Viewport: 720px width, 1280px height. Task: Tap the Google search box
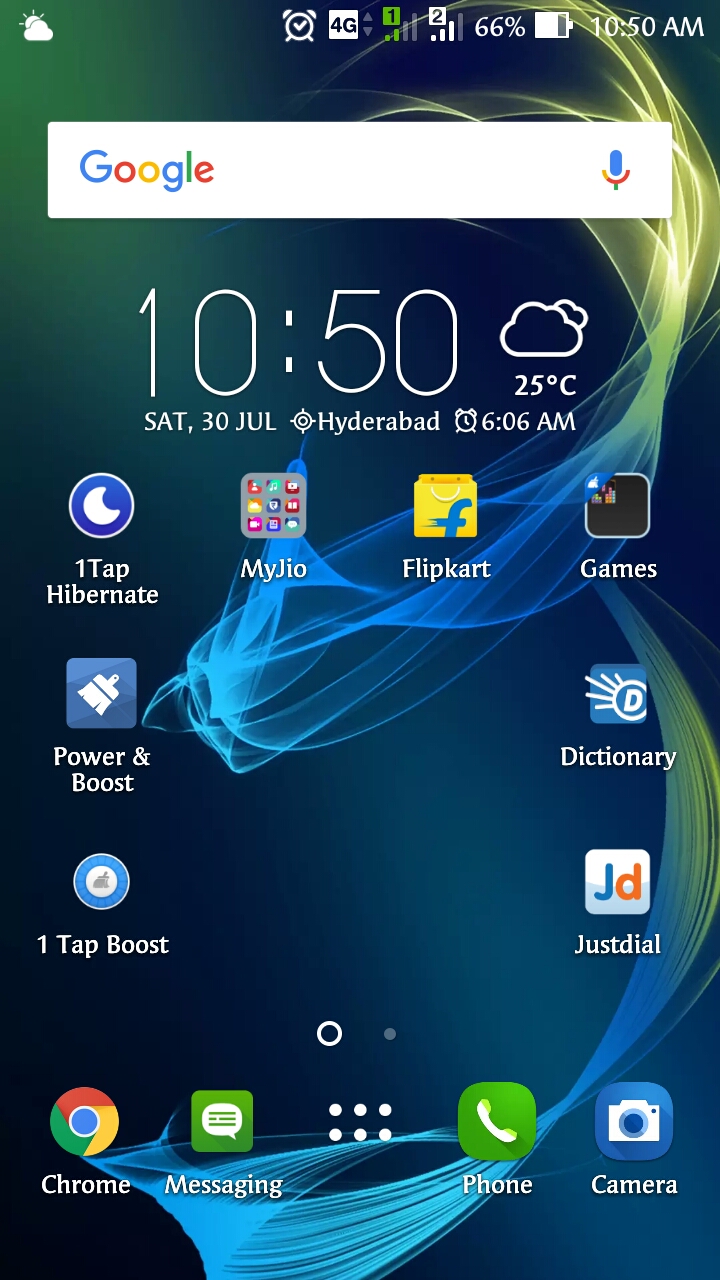(x=330, y=170)
